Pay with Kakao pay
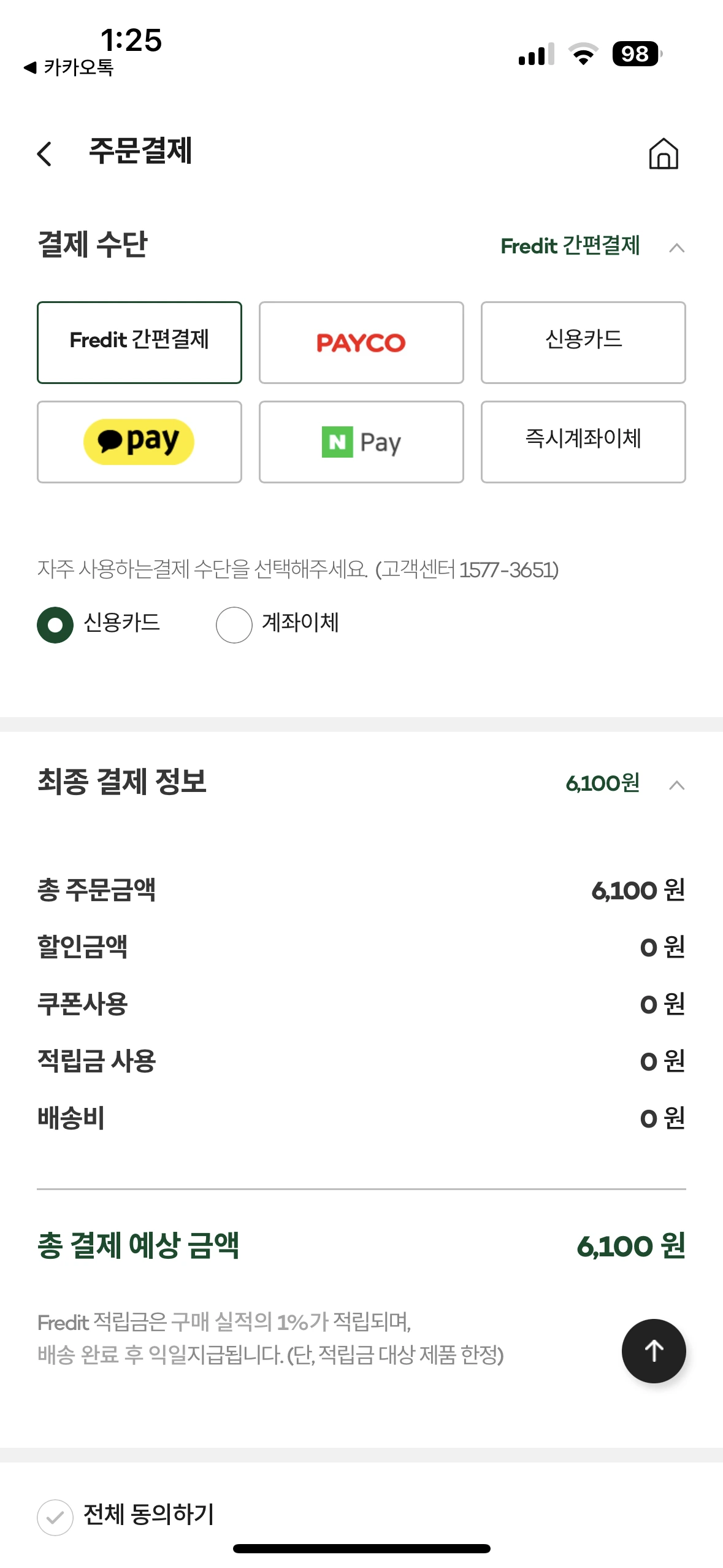The height and width of the screenshot is (1568, 723). 139,442
